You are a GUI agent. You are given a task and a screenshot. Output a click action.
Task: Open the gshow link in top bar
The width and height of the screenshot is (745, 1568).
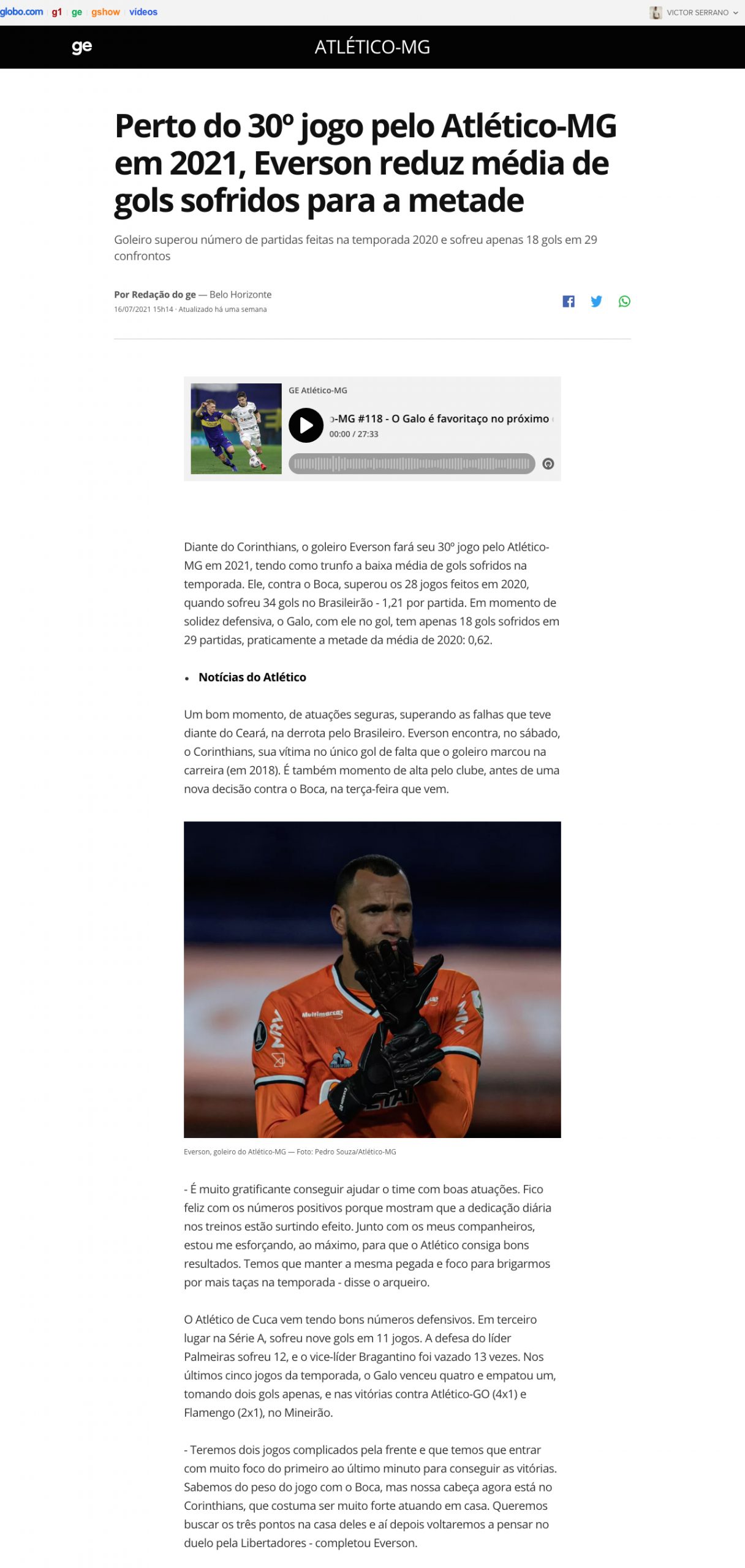coord(105,12)
